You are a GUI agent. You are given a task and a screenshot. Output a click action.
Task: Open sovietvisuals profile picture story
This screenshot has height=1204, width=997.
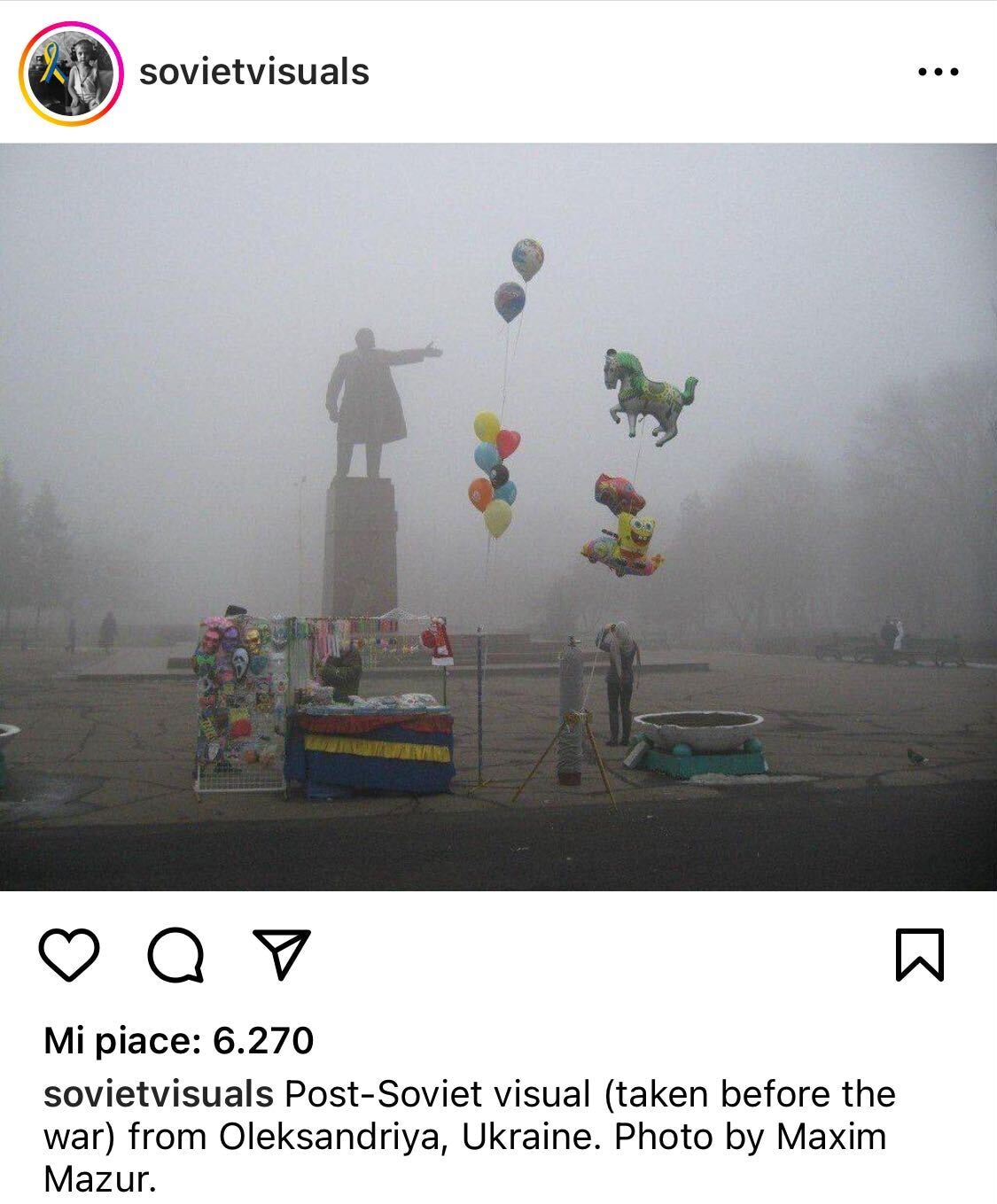pos(70,73)
